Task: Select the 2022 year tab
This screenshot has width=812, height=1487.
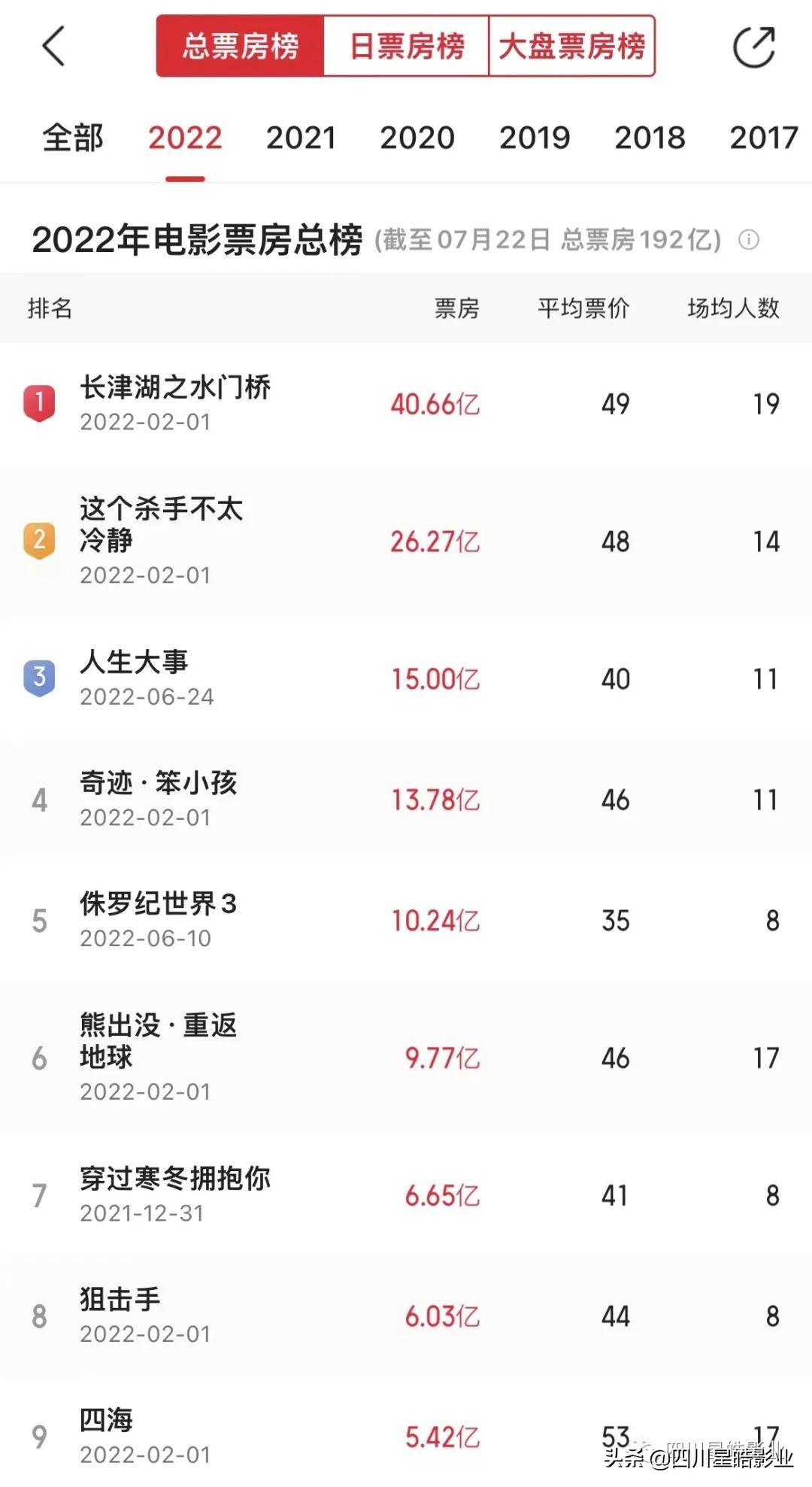Action: [x=185, y=138]
